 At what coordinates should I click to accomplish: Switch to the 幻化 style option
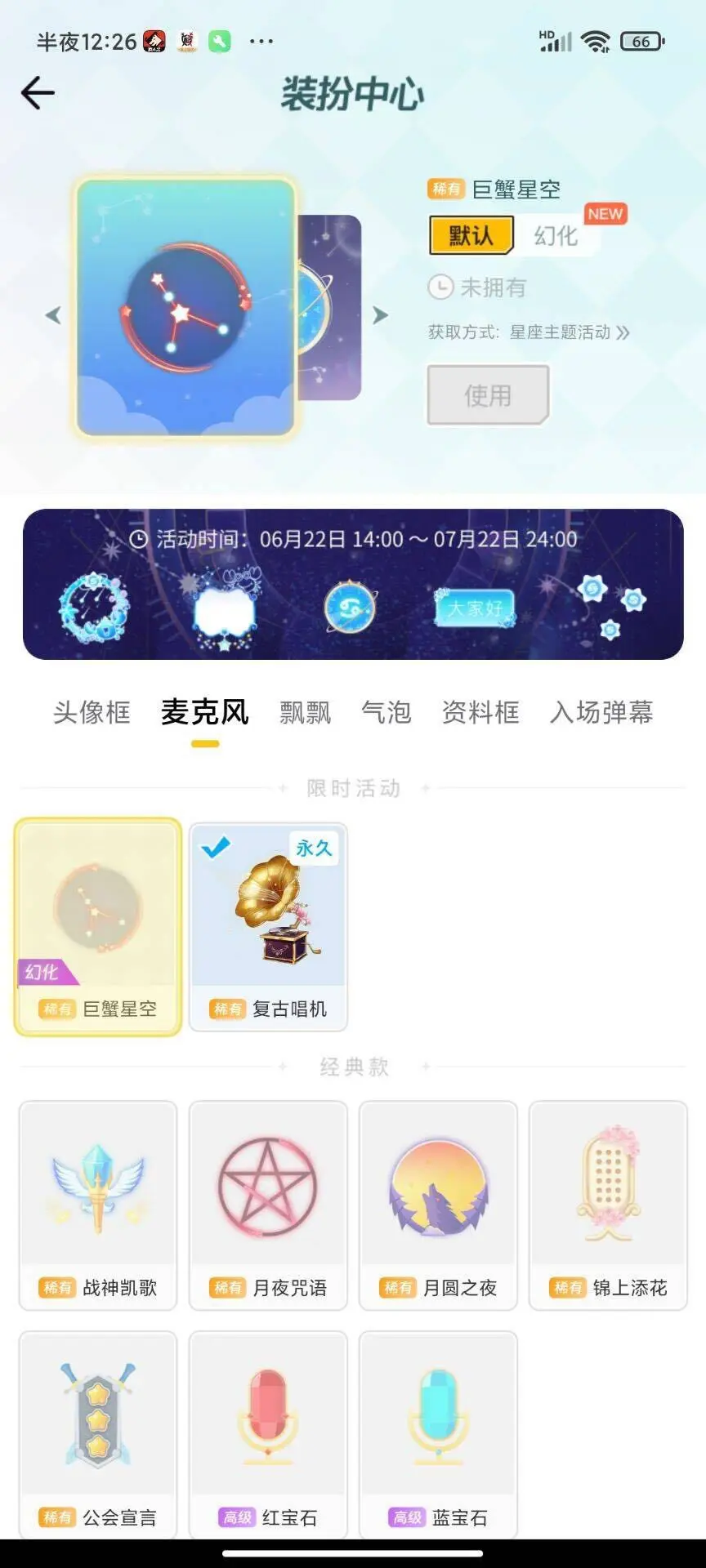pos(556,236)
